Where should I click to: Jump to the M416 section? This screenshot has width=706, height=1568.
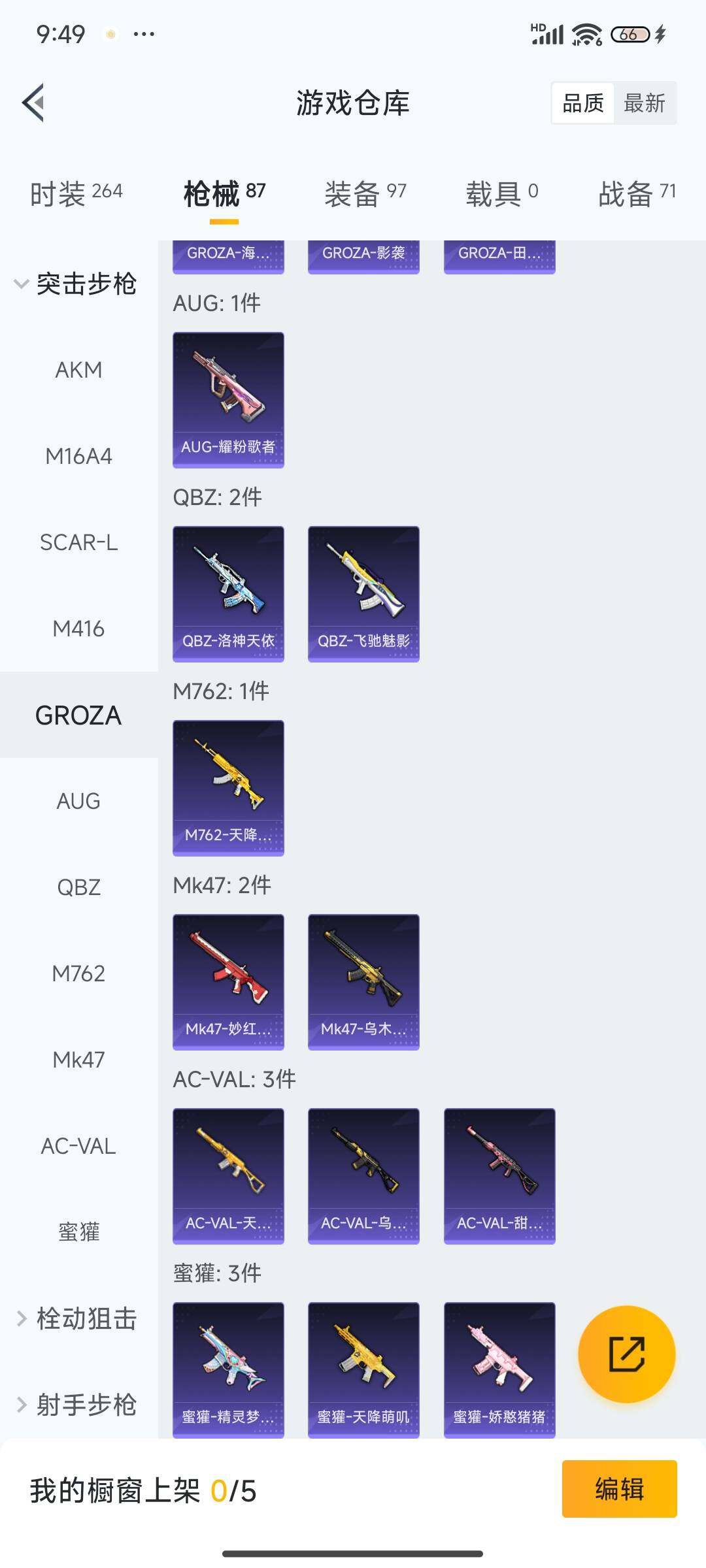[78, 629]
